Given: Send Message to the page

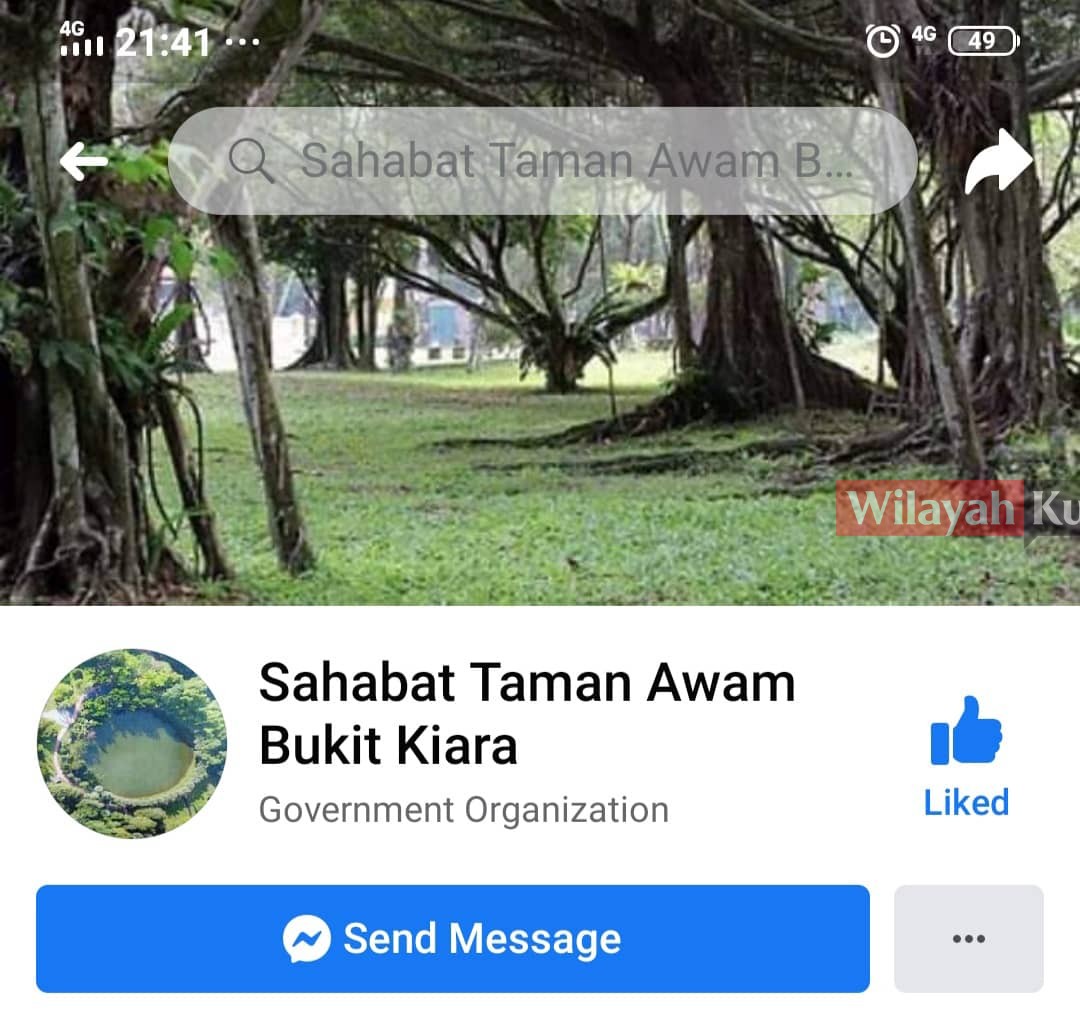Looking at the screenshot, I should coord(453,938).
